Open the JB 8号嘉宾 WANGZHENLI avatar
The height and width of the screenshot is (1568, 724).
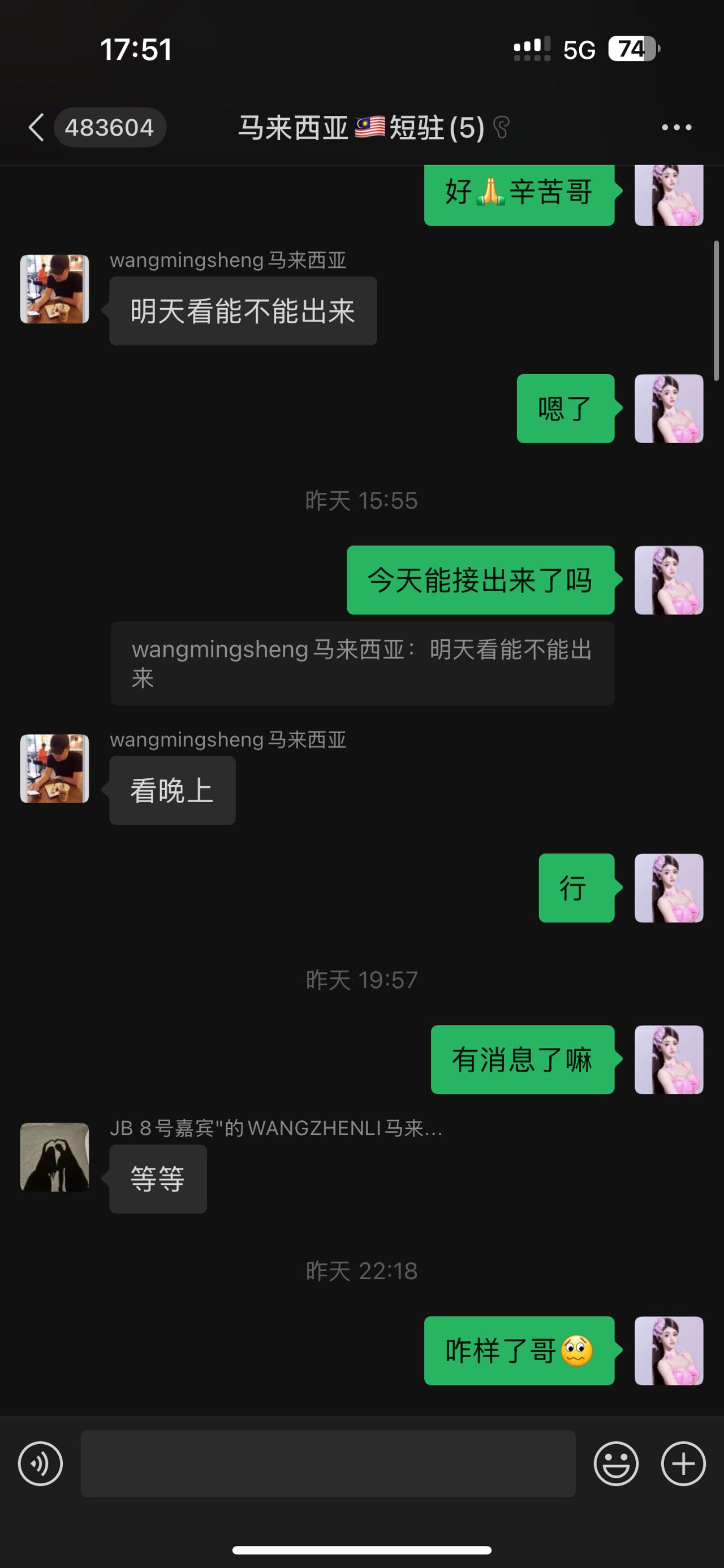[55, 1156]
